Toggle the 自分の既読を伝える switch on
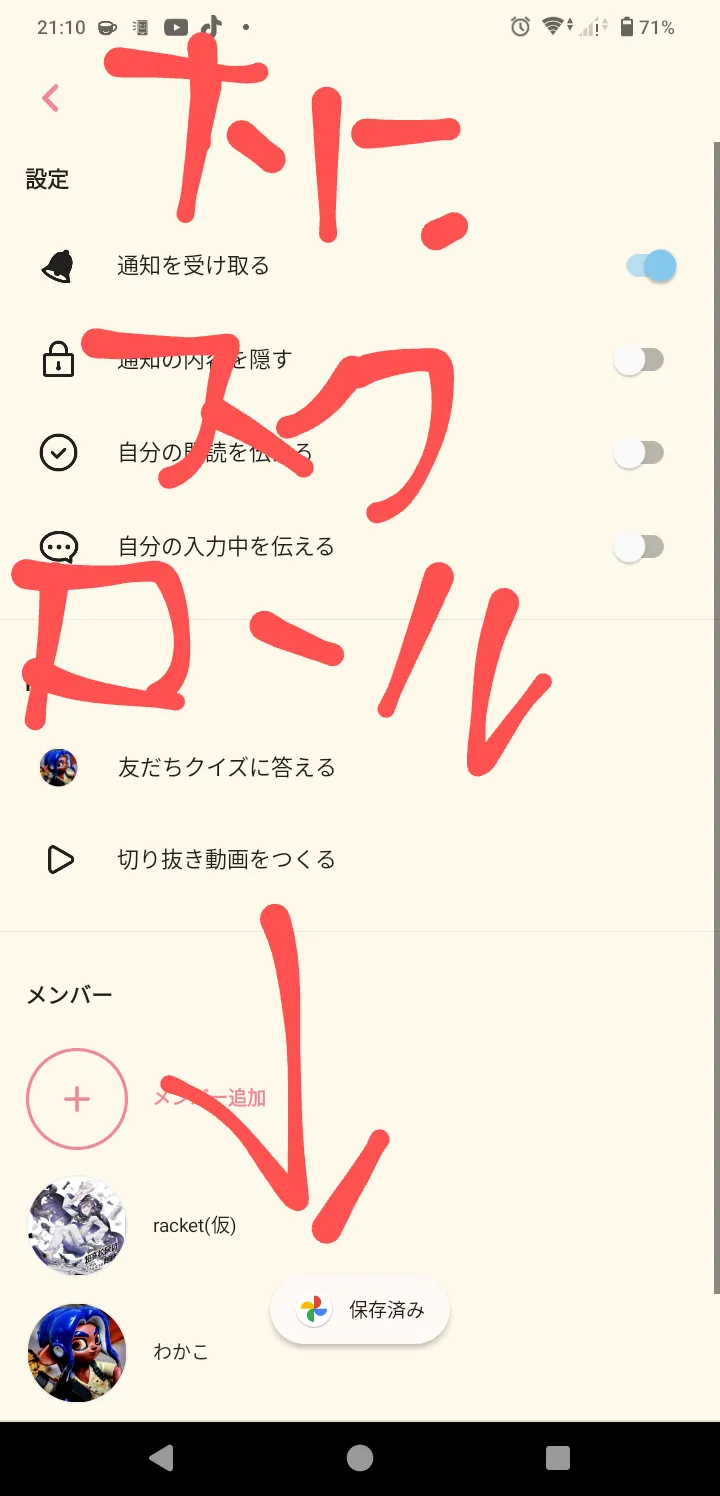The height and width of the screenshot is (1496, 720). (x=638, y=453)
